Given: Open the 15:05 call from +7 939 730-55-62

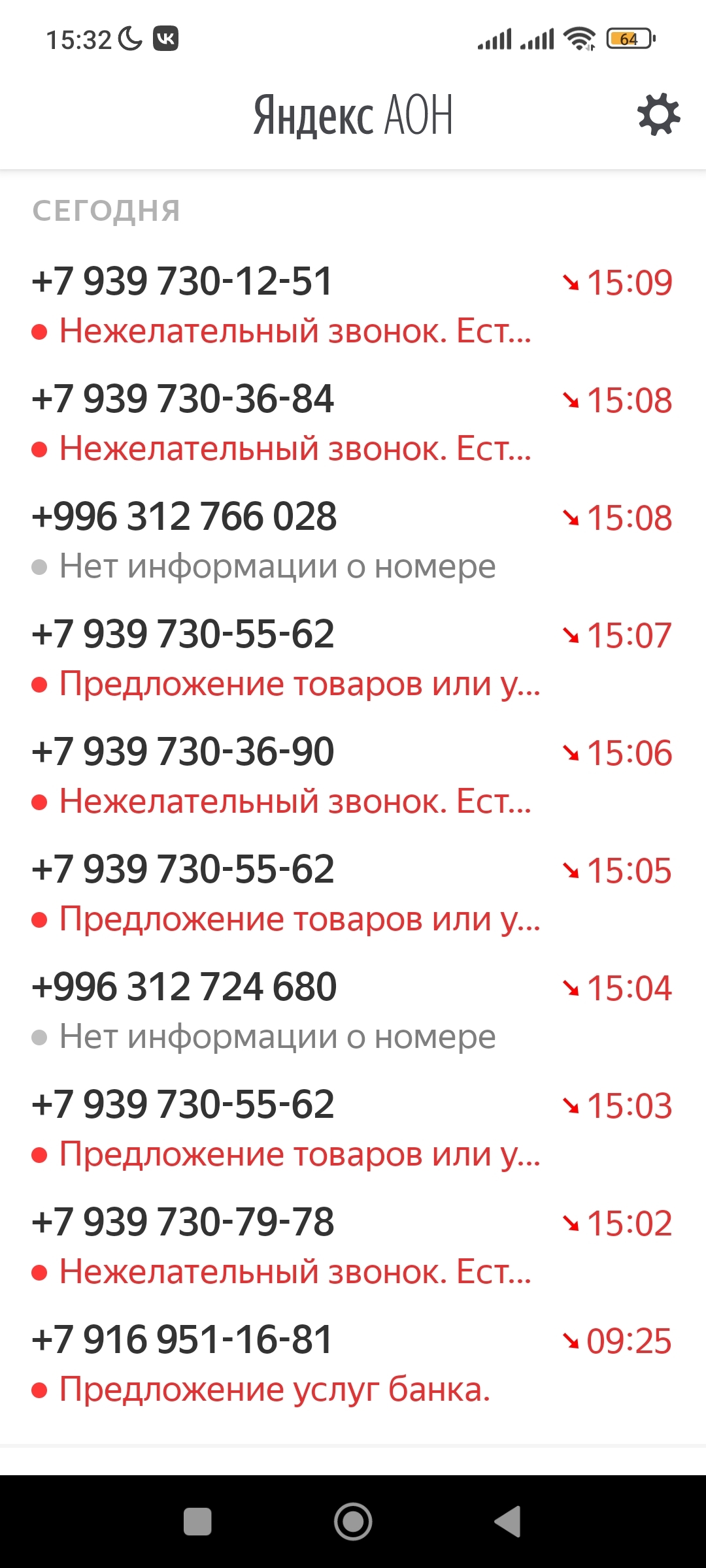Looking at the screenshot, I should point(353,894).
